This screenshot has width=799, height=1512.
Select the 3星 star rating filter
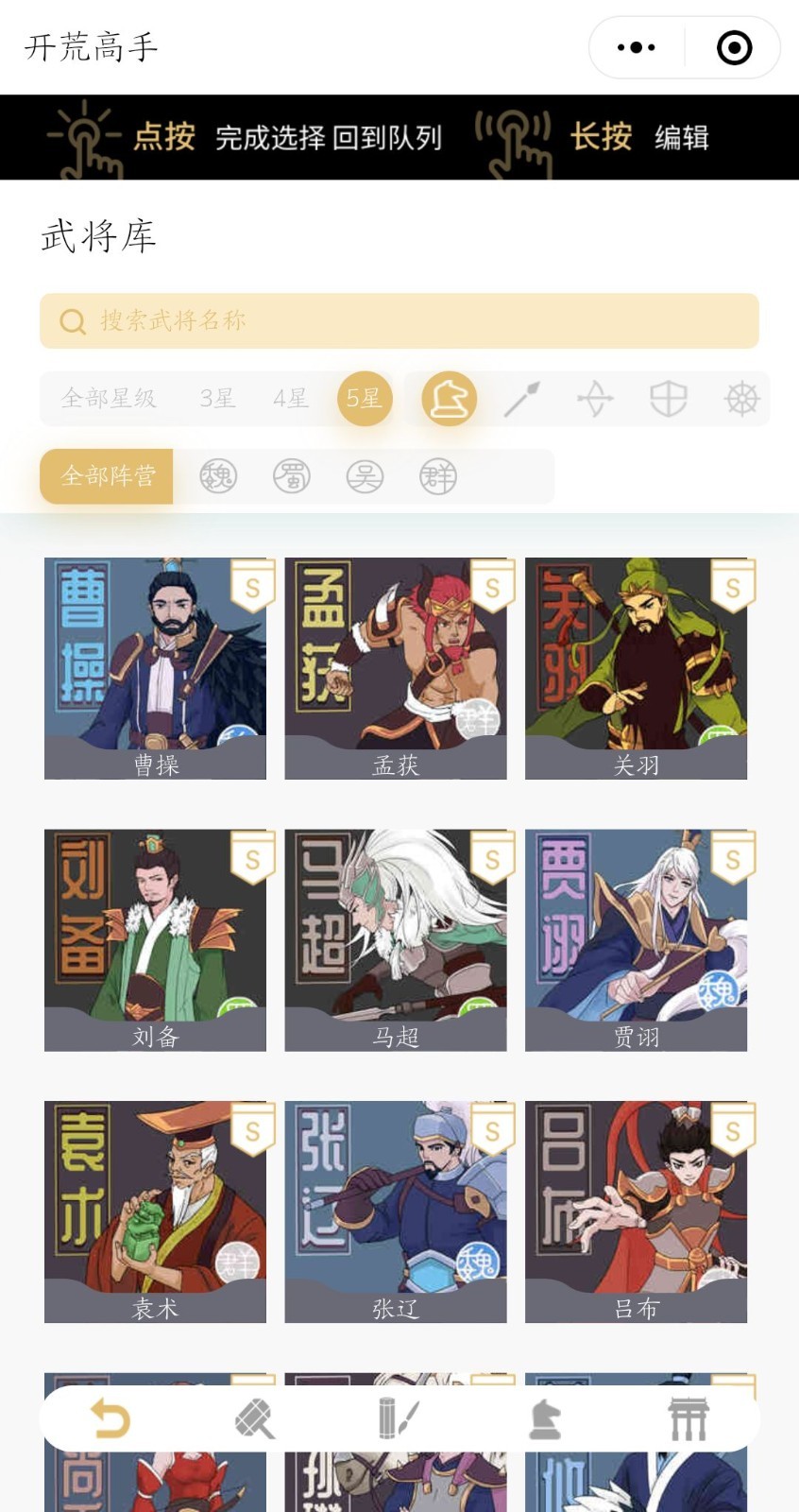[x=215, y=398]
